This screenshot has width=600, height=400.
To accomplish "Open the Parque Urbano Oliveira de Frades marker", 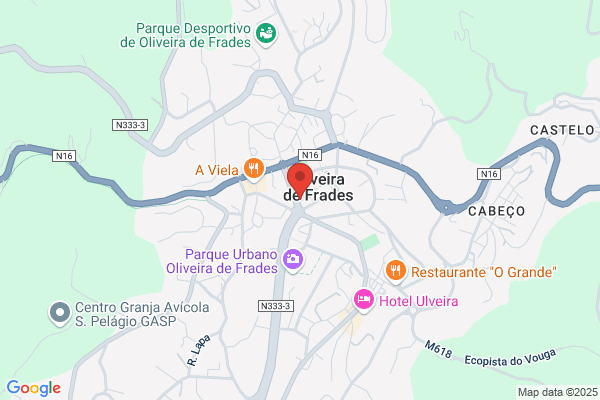I will point(293,260).
